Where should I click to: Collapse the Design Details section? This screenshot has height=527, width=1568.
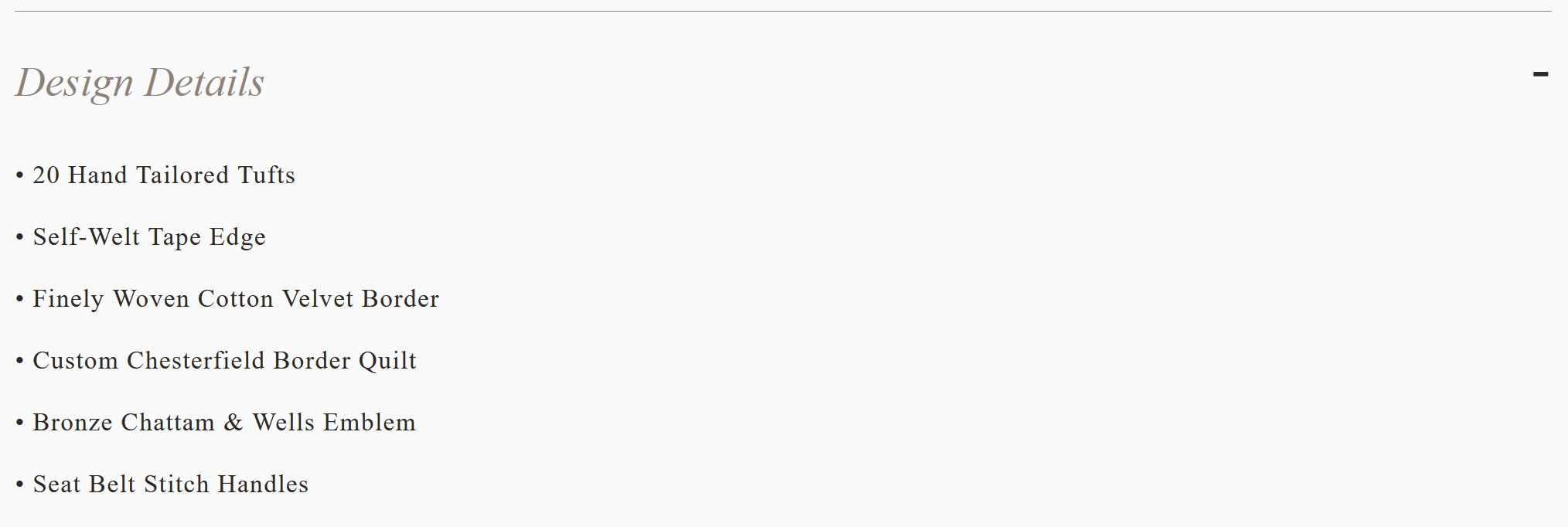click(1540, 75)
